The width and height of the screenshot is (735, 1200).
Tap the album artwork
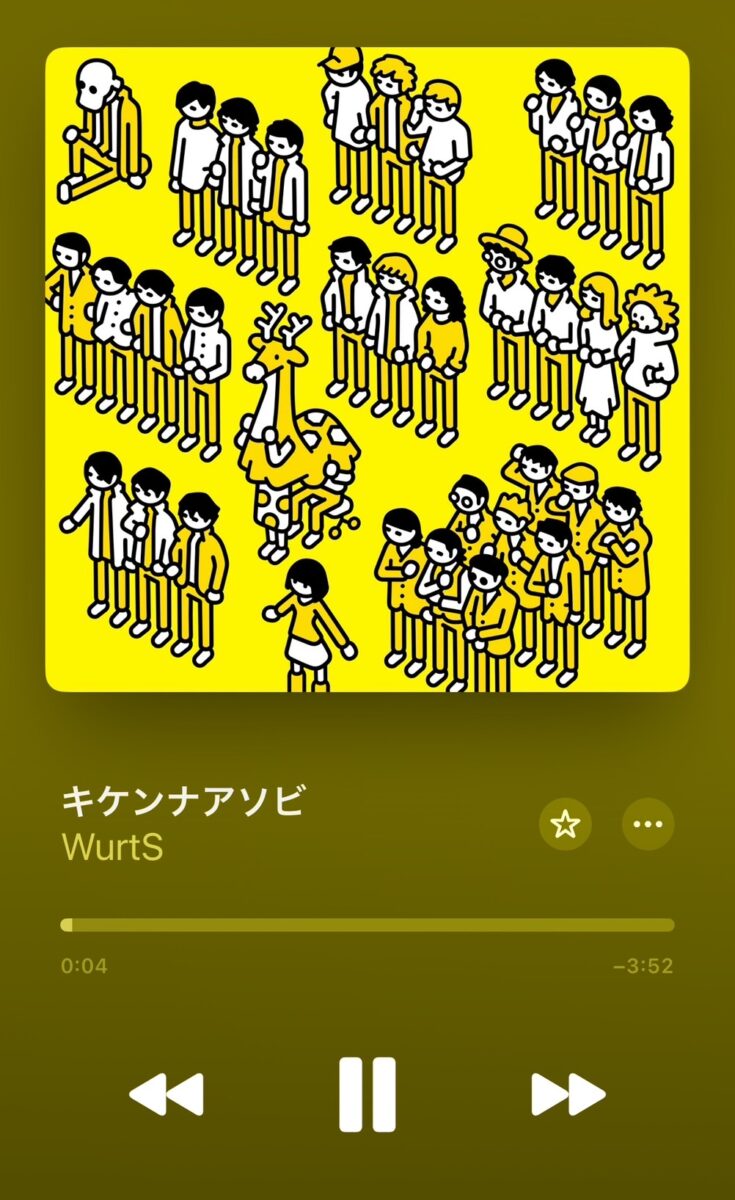367,369
